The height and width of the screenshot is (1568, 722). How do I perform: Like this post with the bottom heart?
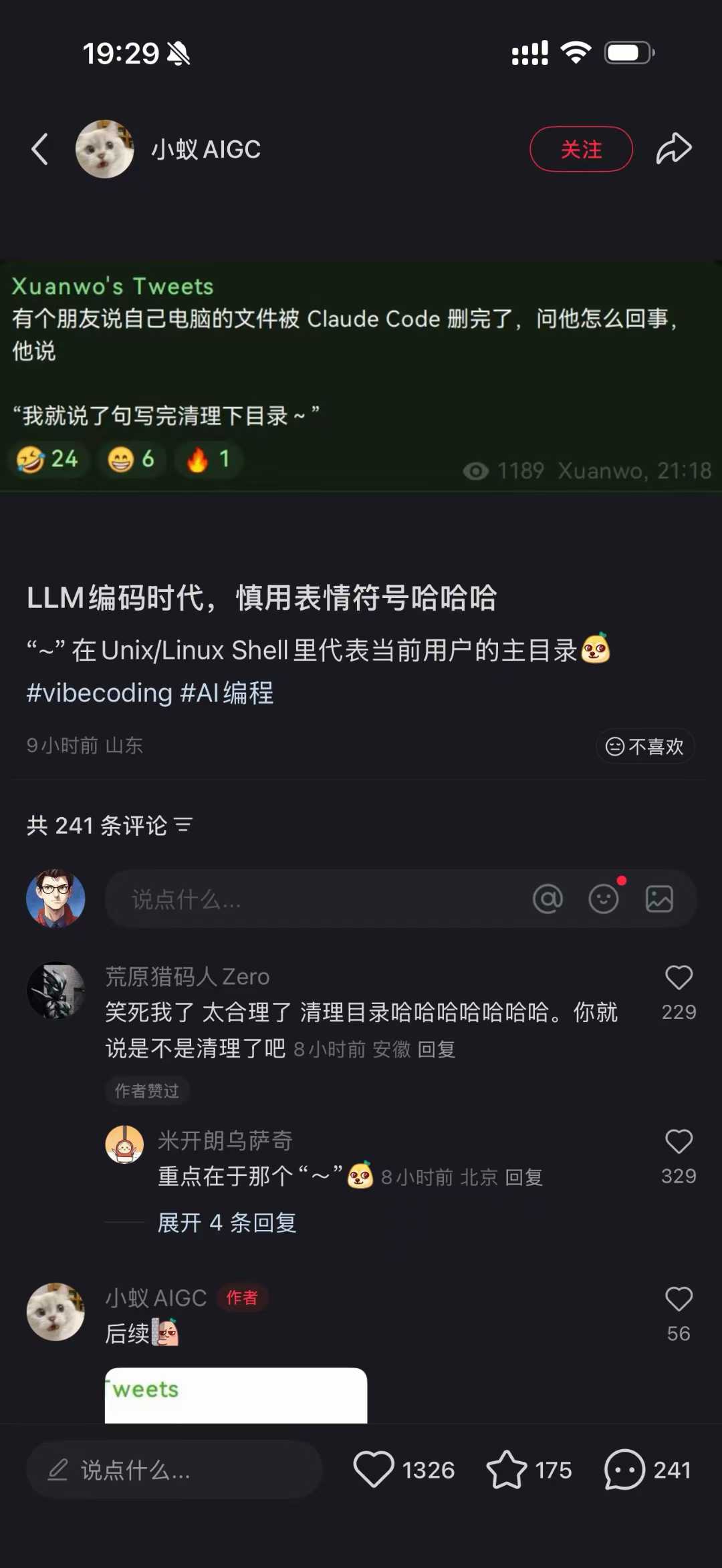373,1469
